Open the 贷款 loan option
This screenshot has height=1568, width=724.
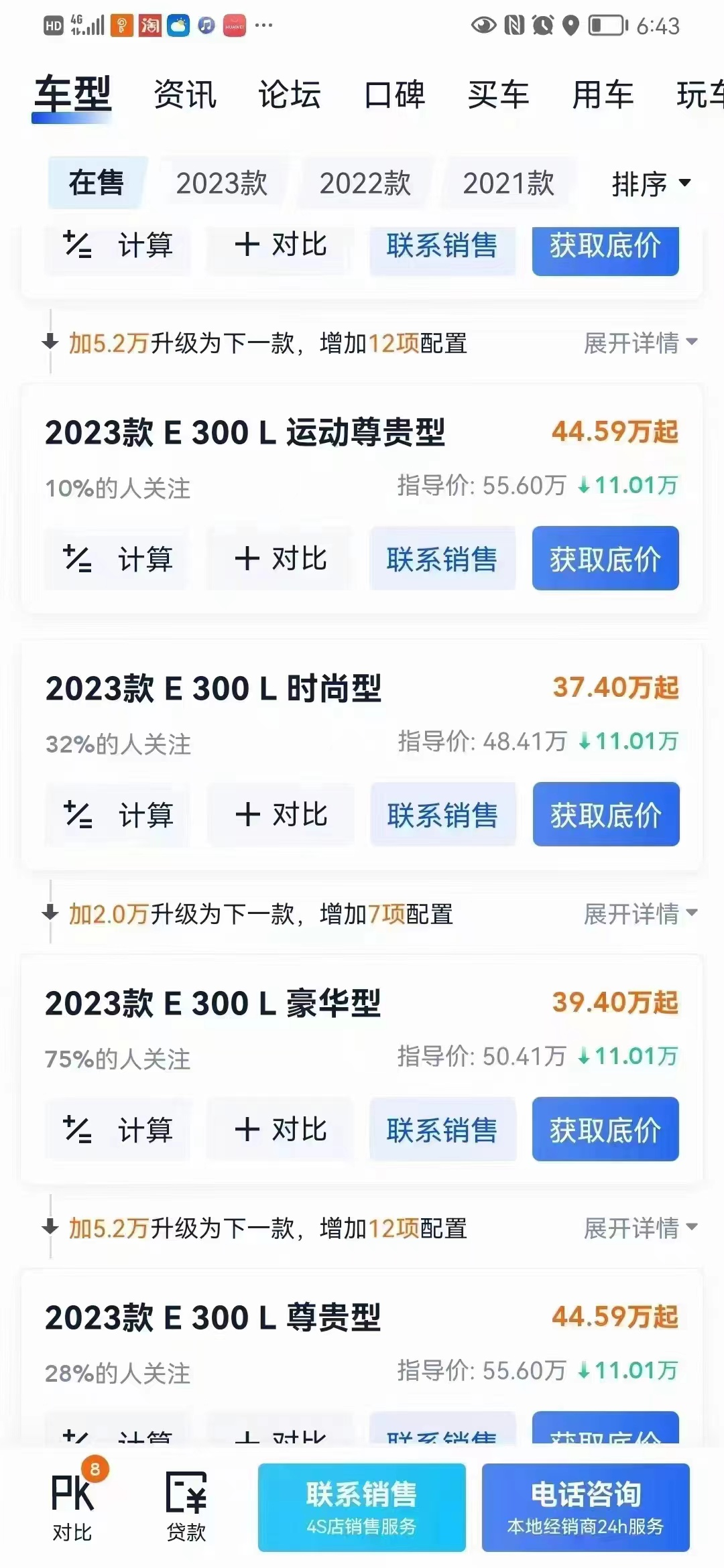[x=186, y=1505]
